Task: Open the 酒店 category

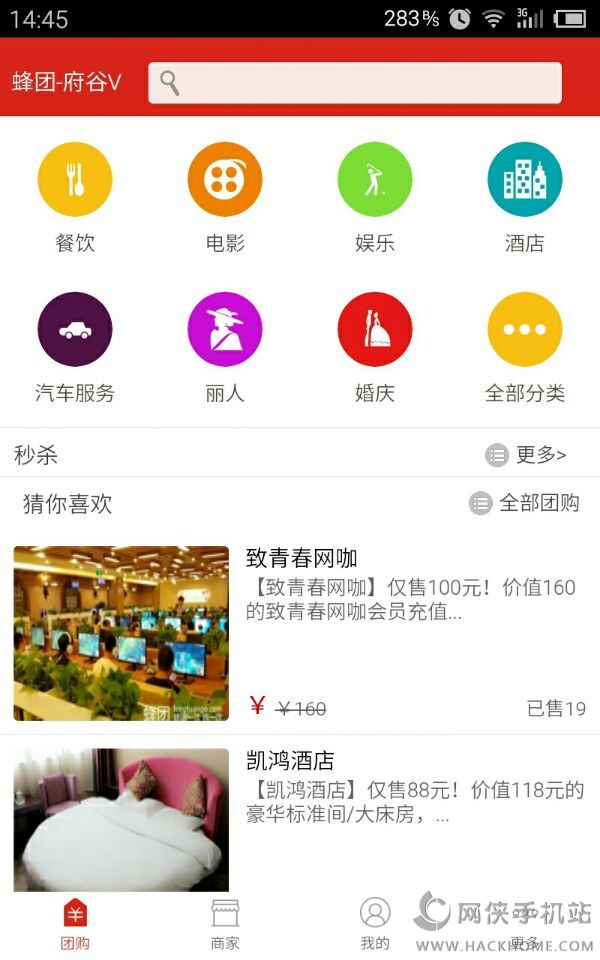Action: pyautogui.click(x=525, y=196)
